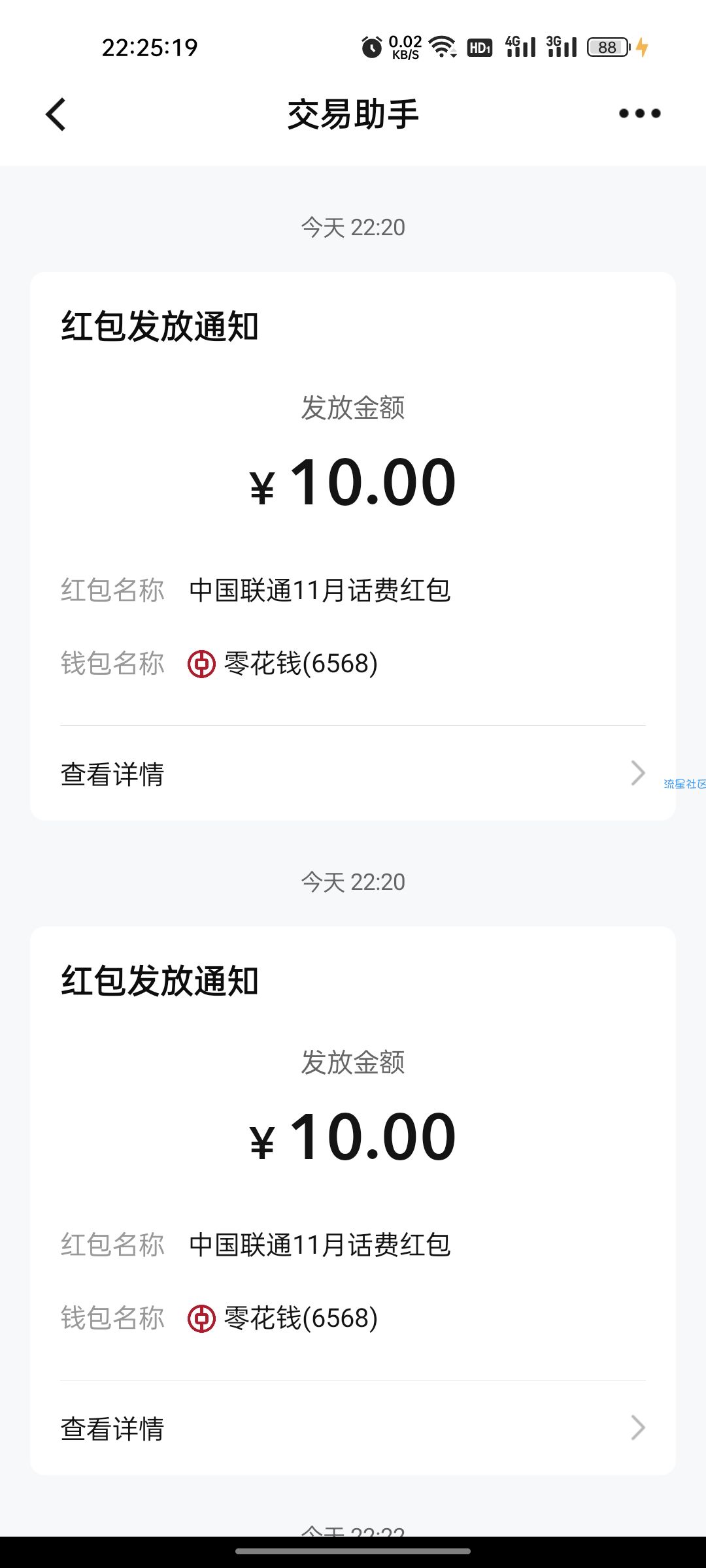
Task: Open the three-dot overflow menu
Action: [639, 114]
